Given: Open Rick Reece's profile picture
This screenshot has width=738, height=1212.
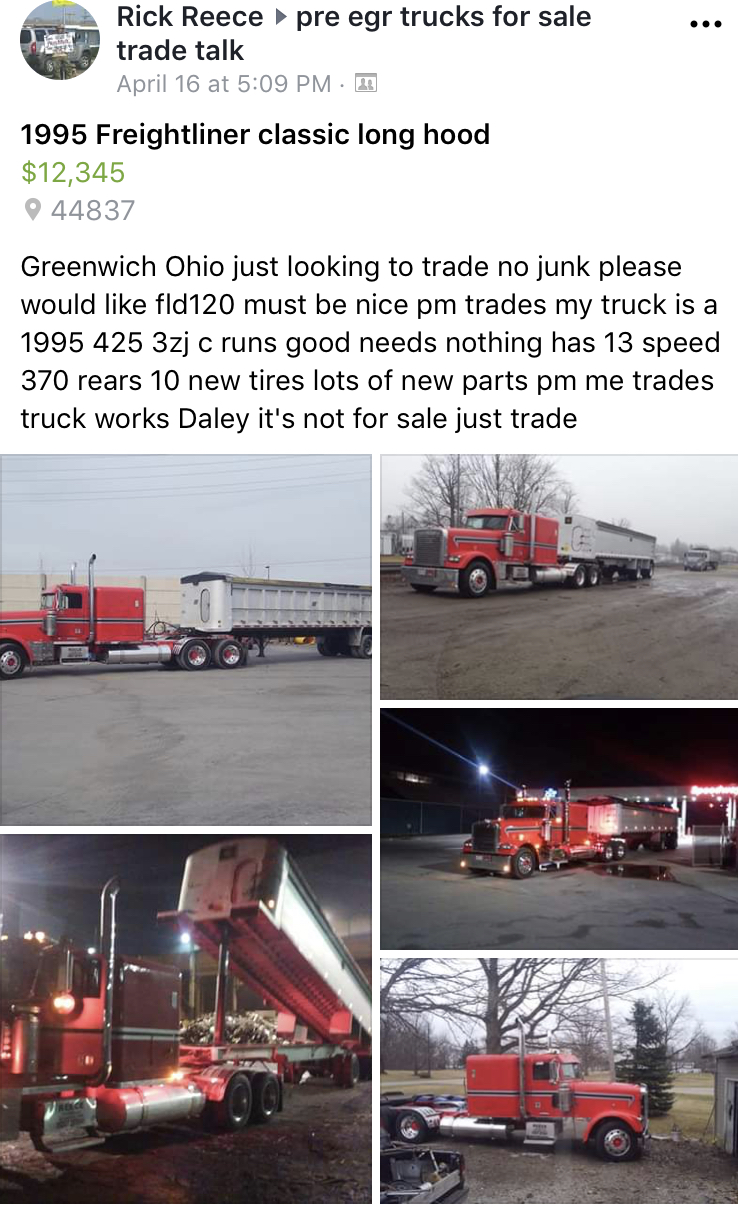Looking at the screenshot, I should tap(60, 40).
